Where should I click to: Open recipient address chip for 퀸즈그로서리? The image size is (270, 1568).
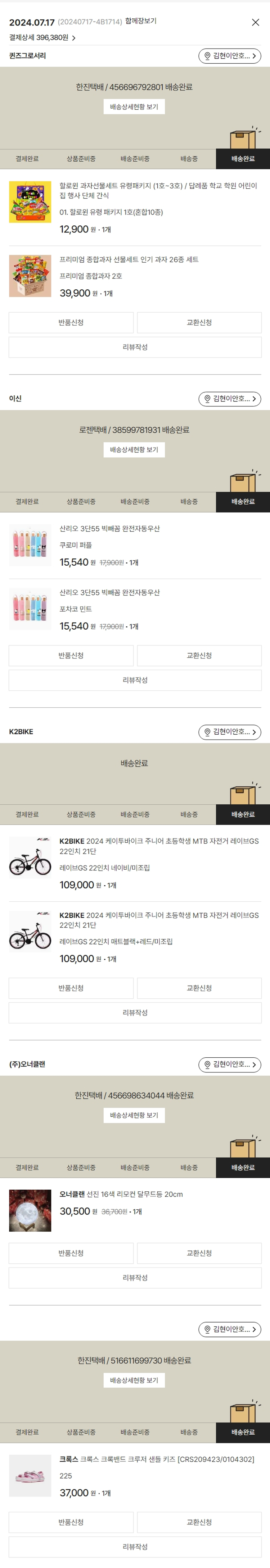(x=229, y=56)
